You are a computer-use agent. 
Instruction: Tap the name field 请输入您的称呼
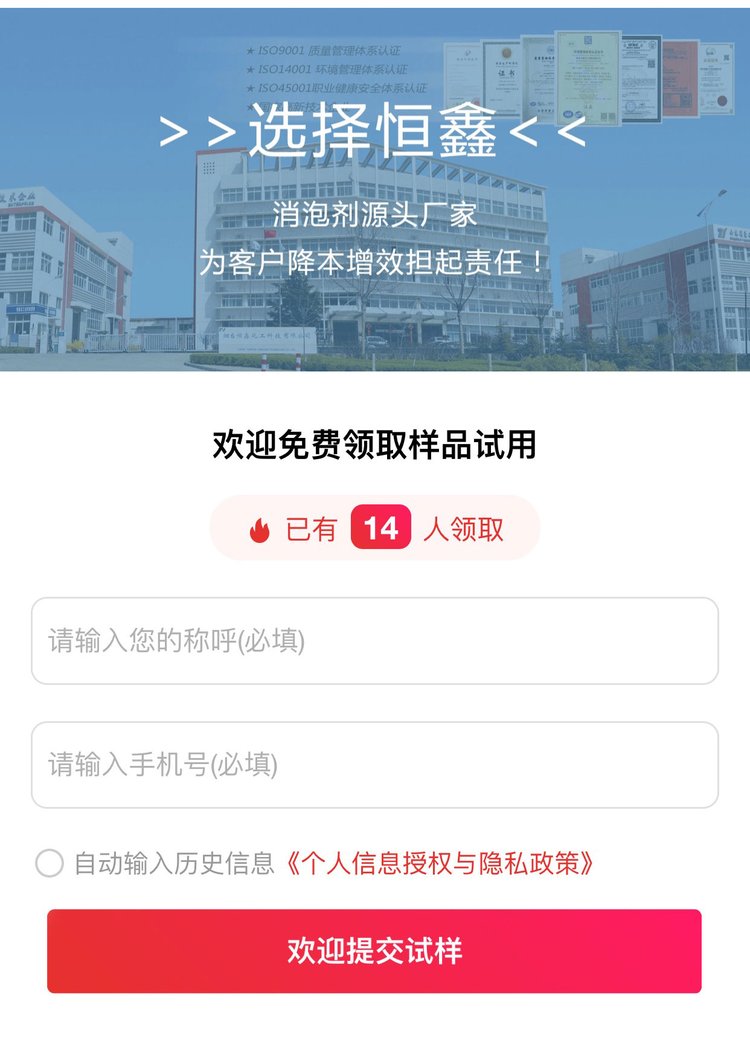click(x=374, y=641)
